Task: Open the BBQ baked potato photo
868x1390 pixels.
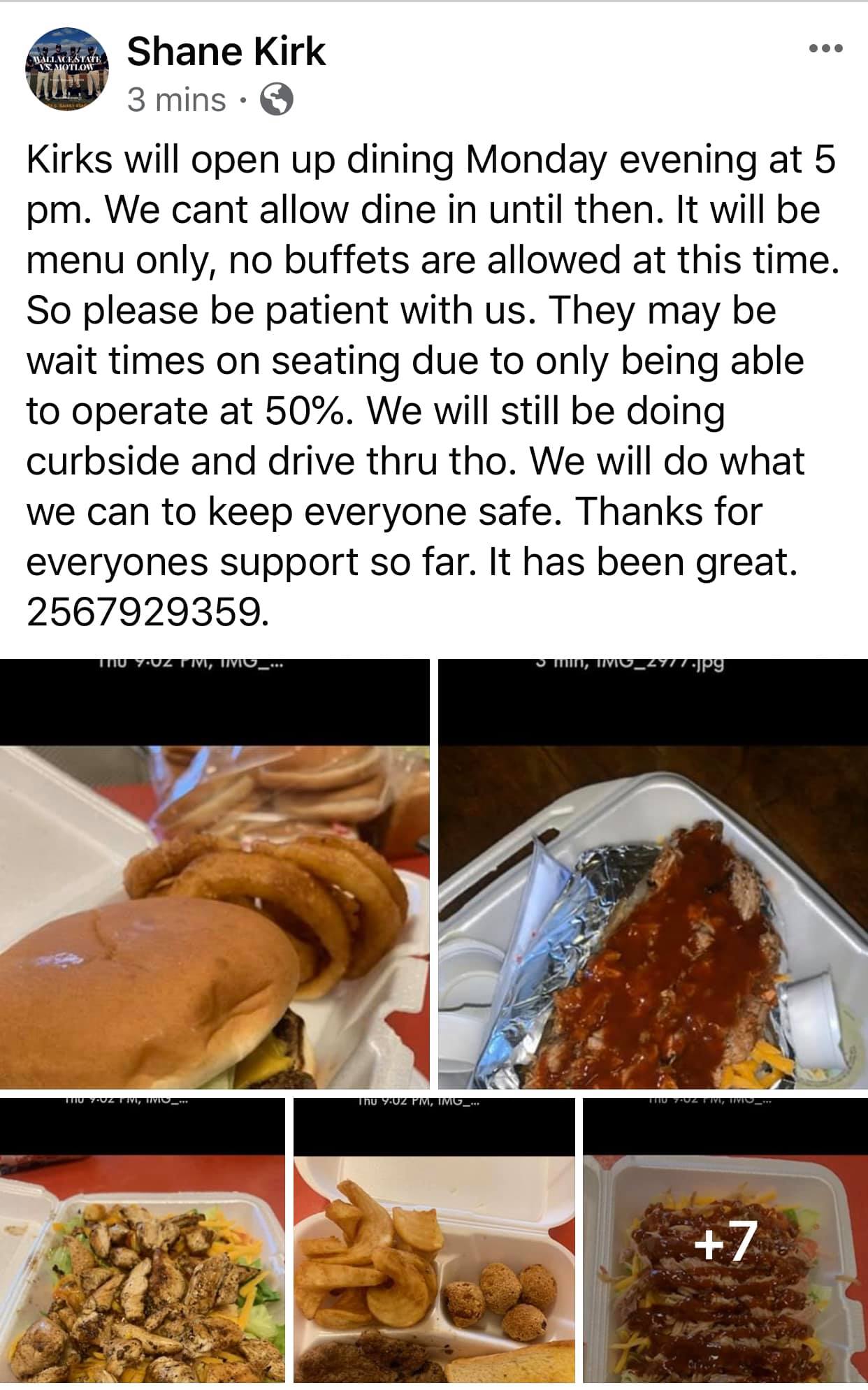Action: click(653, 874)
